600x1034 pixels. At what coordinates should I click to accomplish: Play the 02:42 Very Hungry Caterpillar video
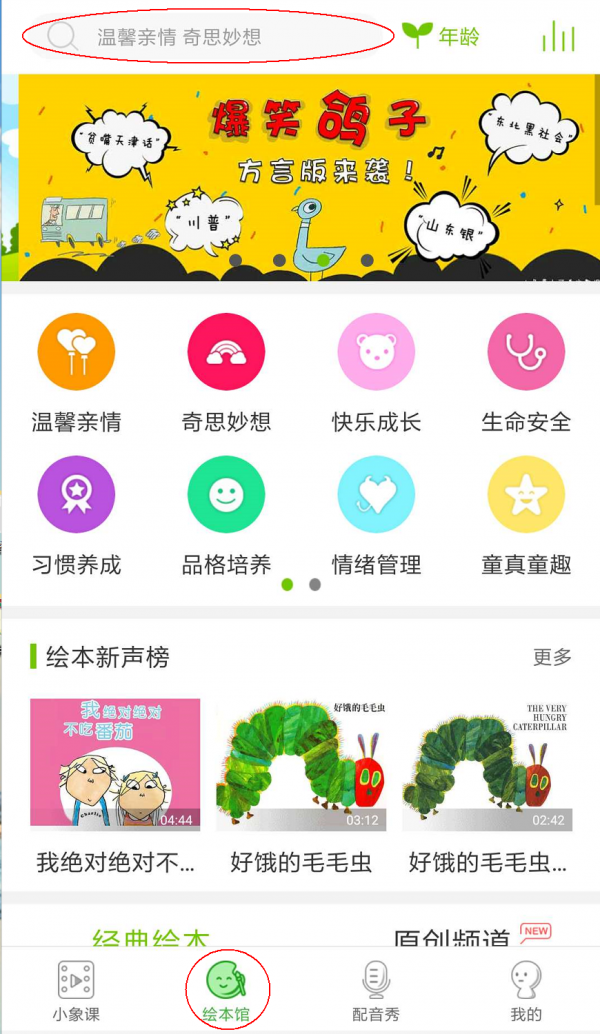487,764
